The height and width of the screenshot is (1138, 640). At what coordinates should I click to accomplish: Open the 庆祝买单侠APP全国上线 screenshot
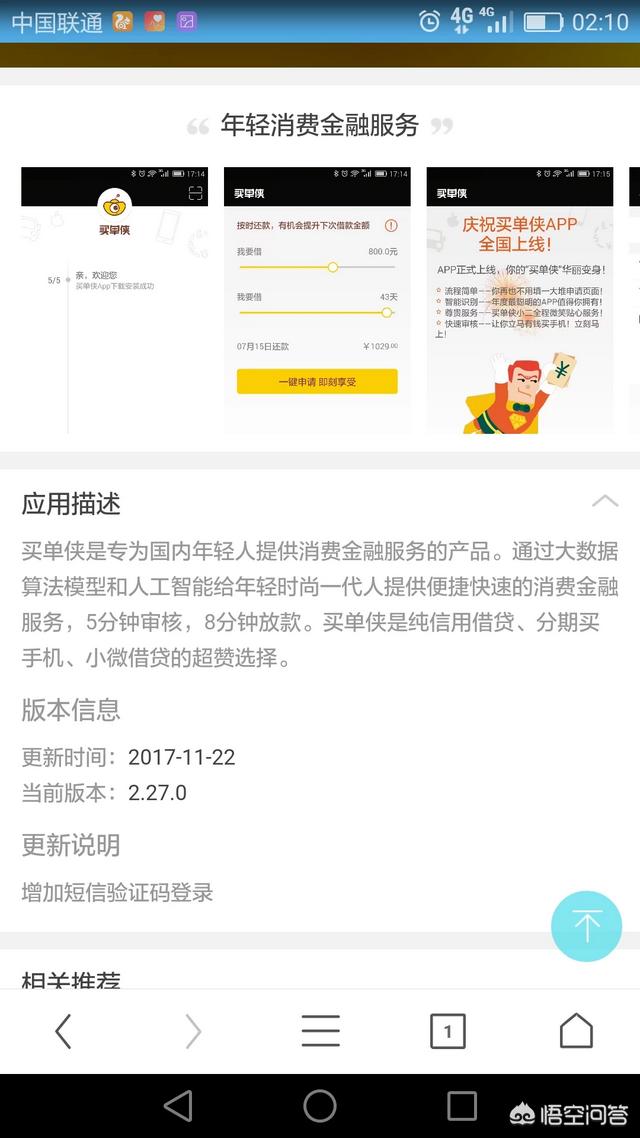point(520,300)
